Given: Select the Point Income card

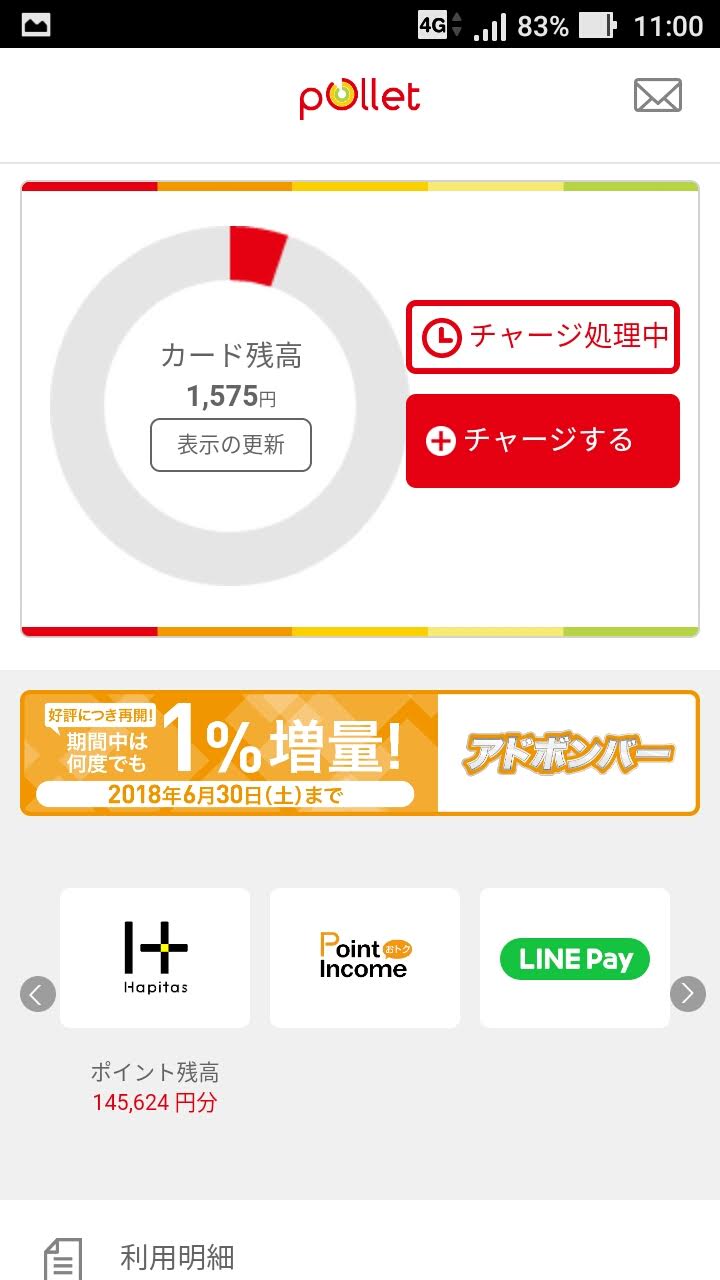Looking at the screenshot, I should pos(365,957).
